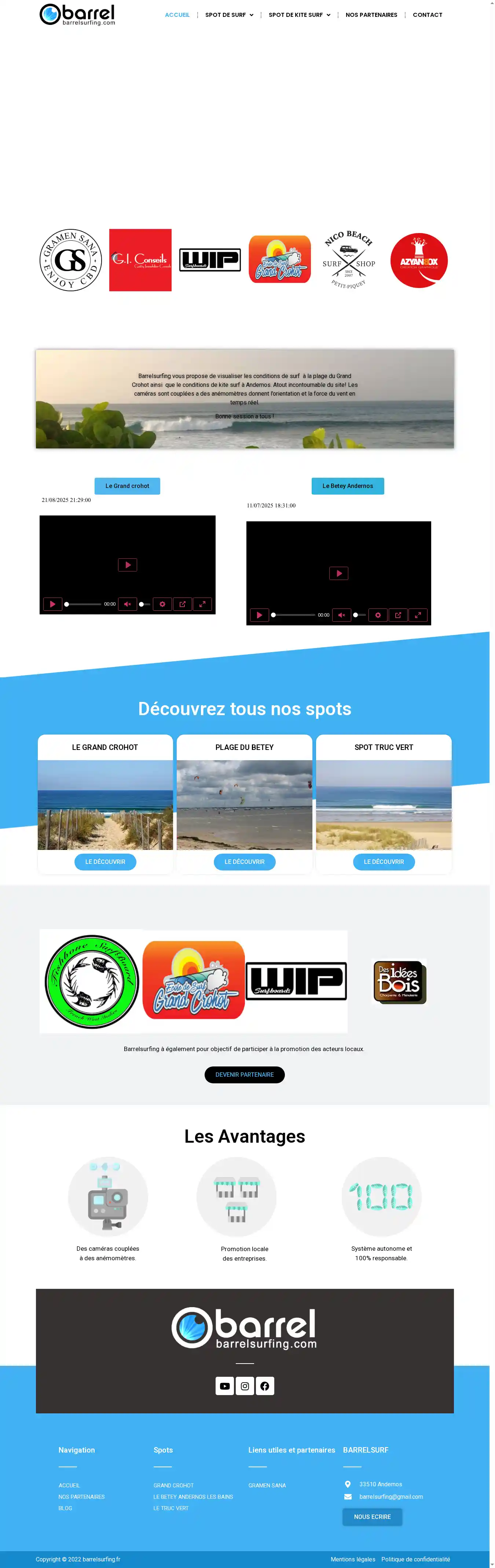Tap Devenir Partenaire button
The height and width of the screenshot is (1568, 495).
[244, 1075]
